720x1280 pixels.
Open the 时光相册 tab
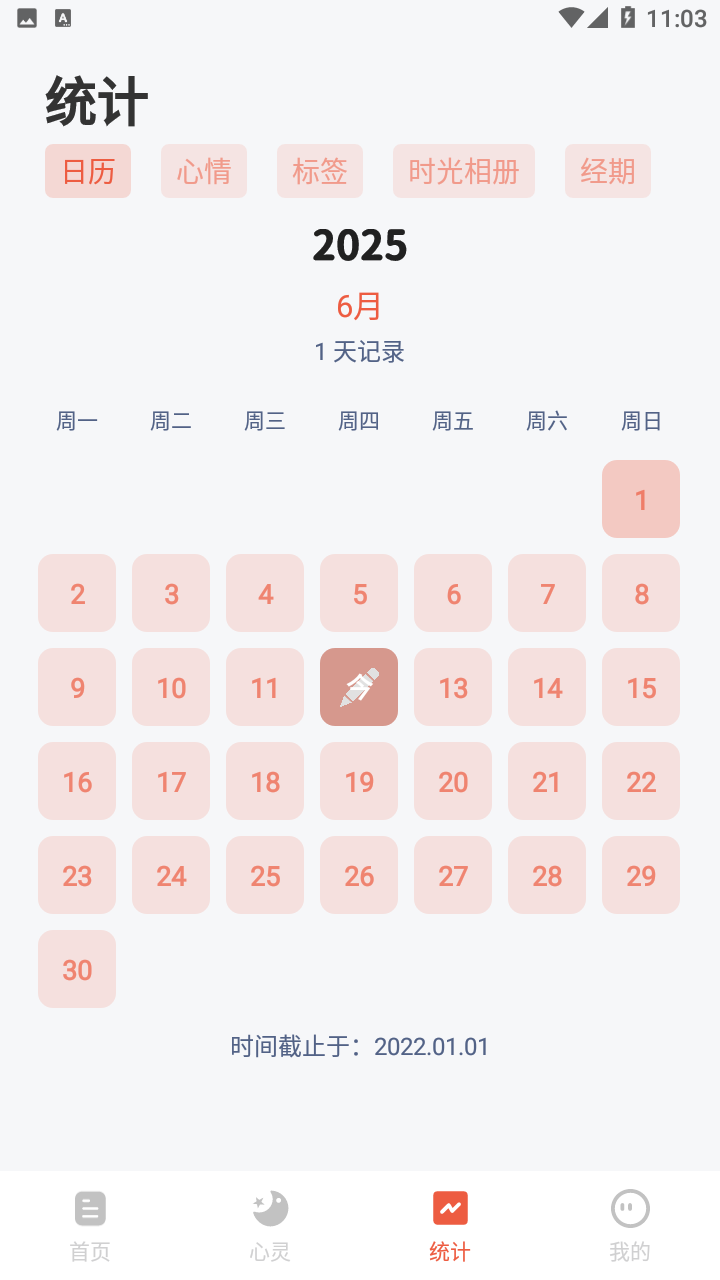tap(463, 171)
